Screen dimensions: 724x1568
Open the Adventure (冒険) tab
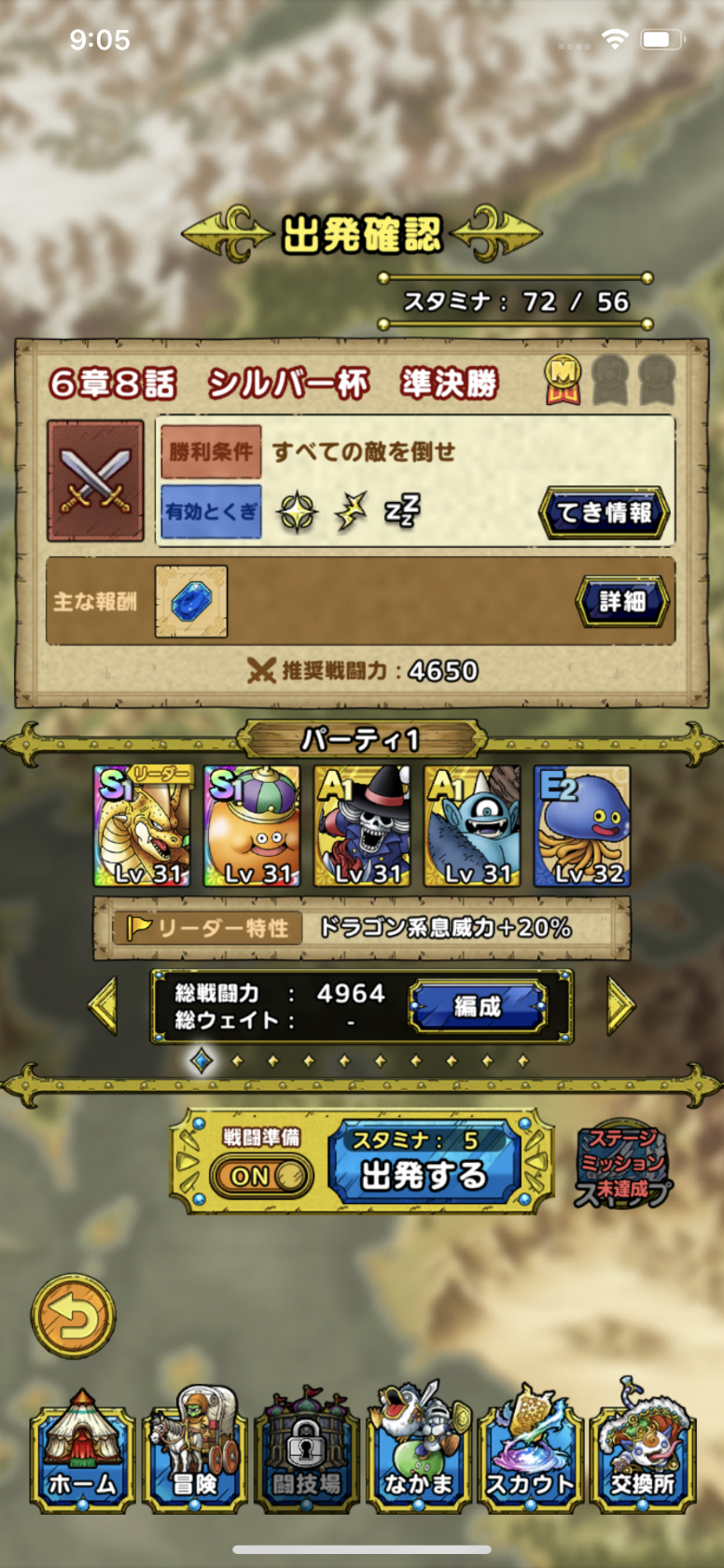(x=194, y=1449)
